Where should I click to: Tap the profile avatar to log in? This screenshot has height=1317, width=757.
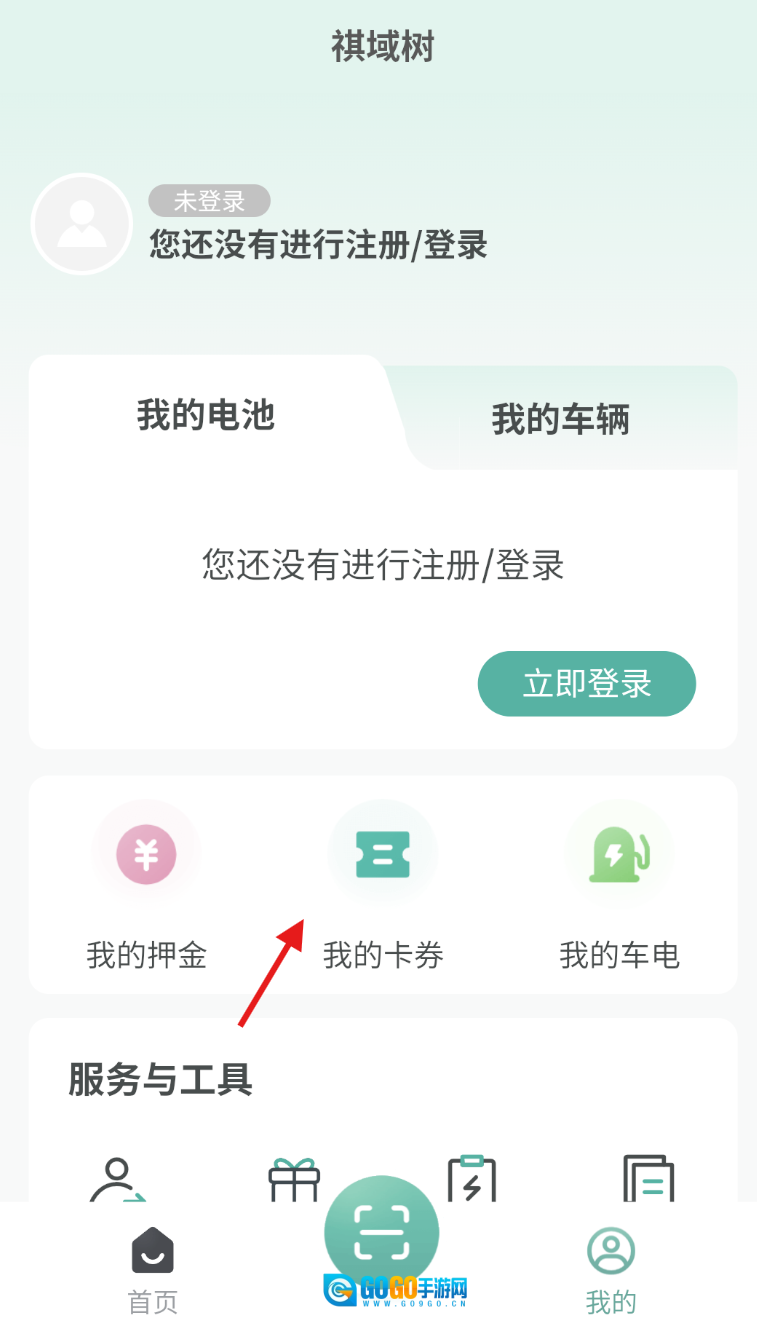click(82, 224)
